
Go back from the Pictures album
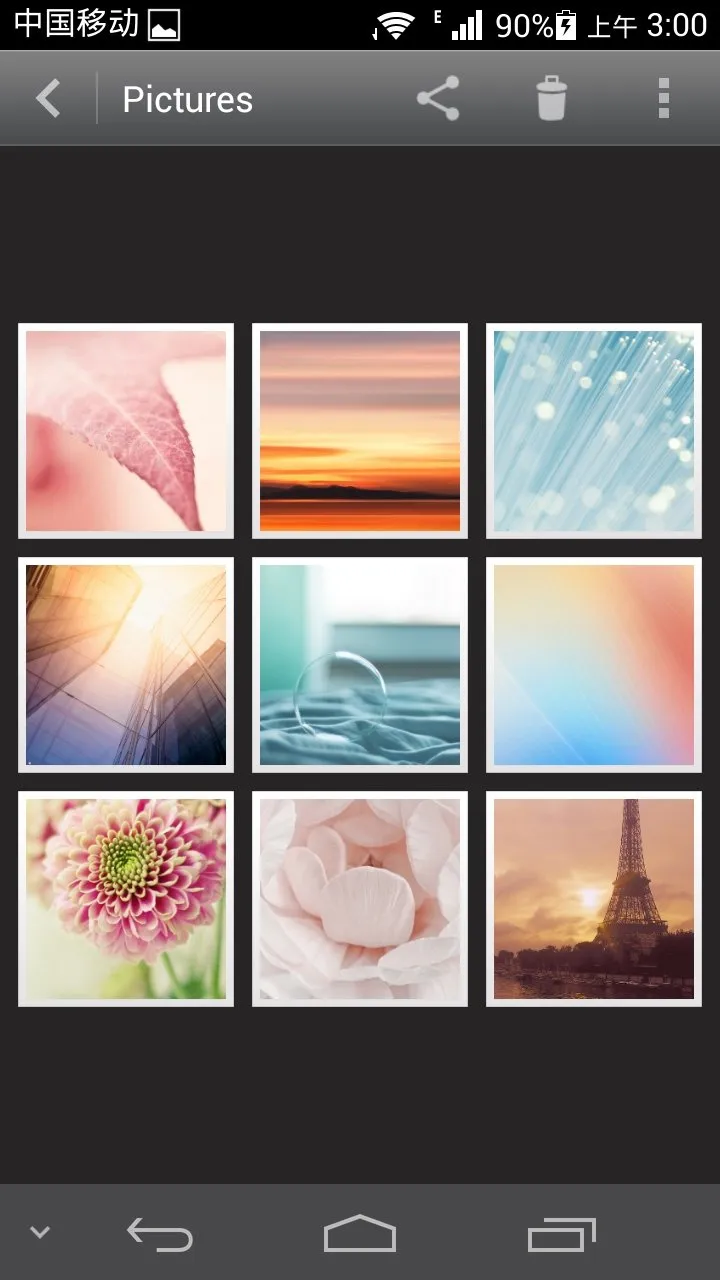(48, 99)
